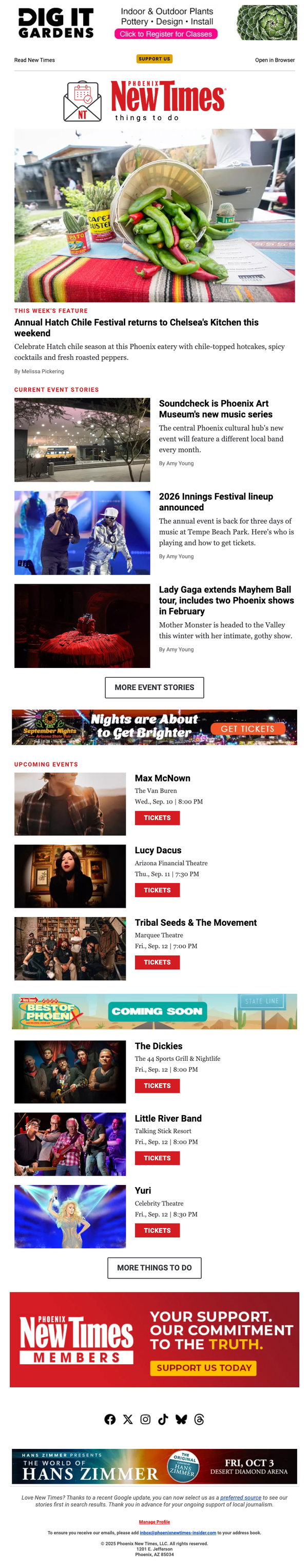Tap Support Us Today
308x1568 pixels.
(203, 1368)
